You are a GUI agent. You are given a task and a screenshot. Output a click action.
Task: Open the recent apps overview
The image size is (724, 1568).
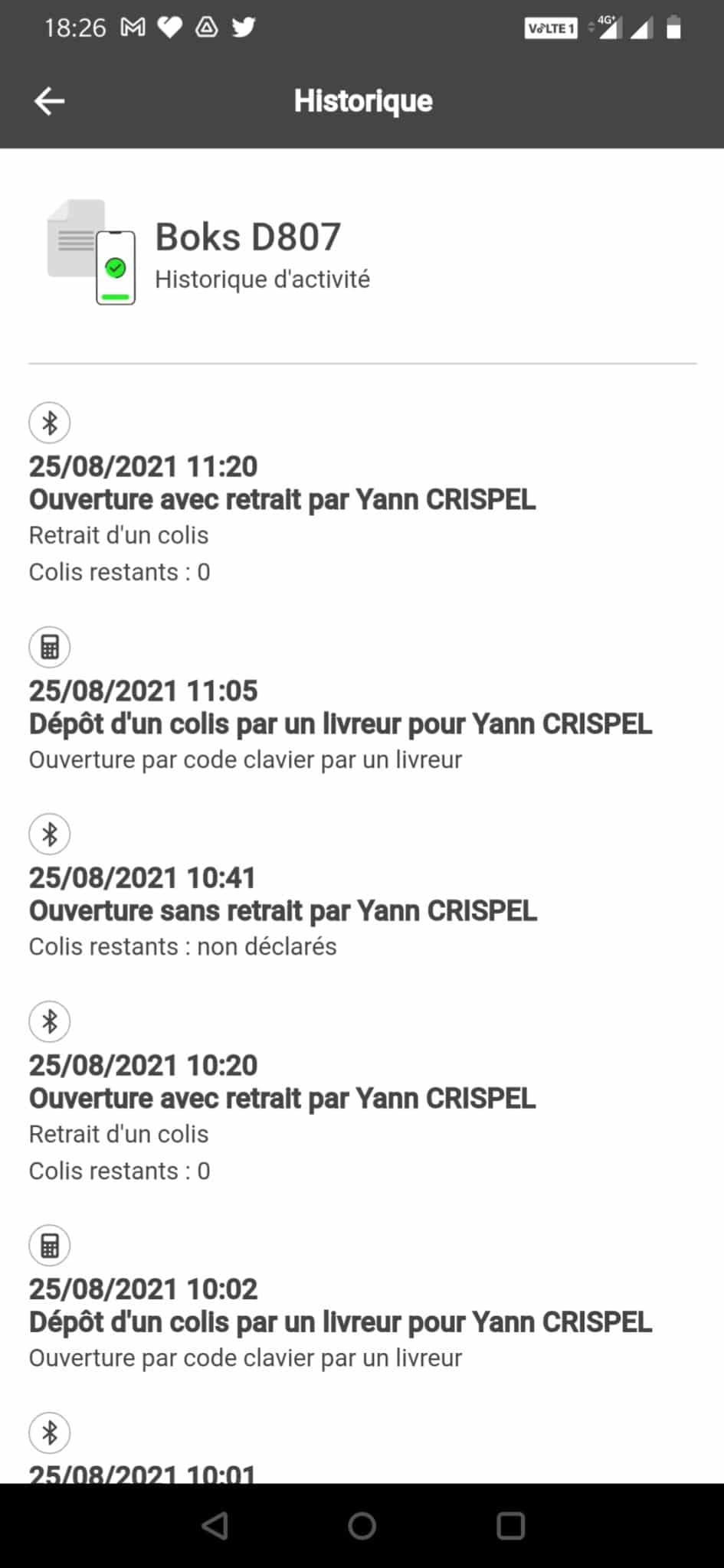510,1525
